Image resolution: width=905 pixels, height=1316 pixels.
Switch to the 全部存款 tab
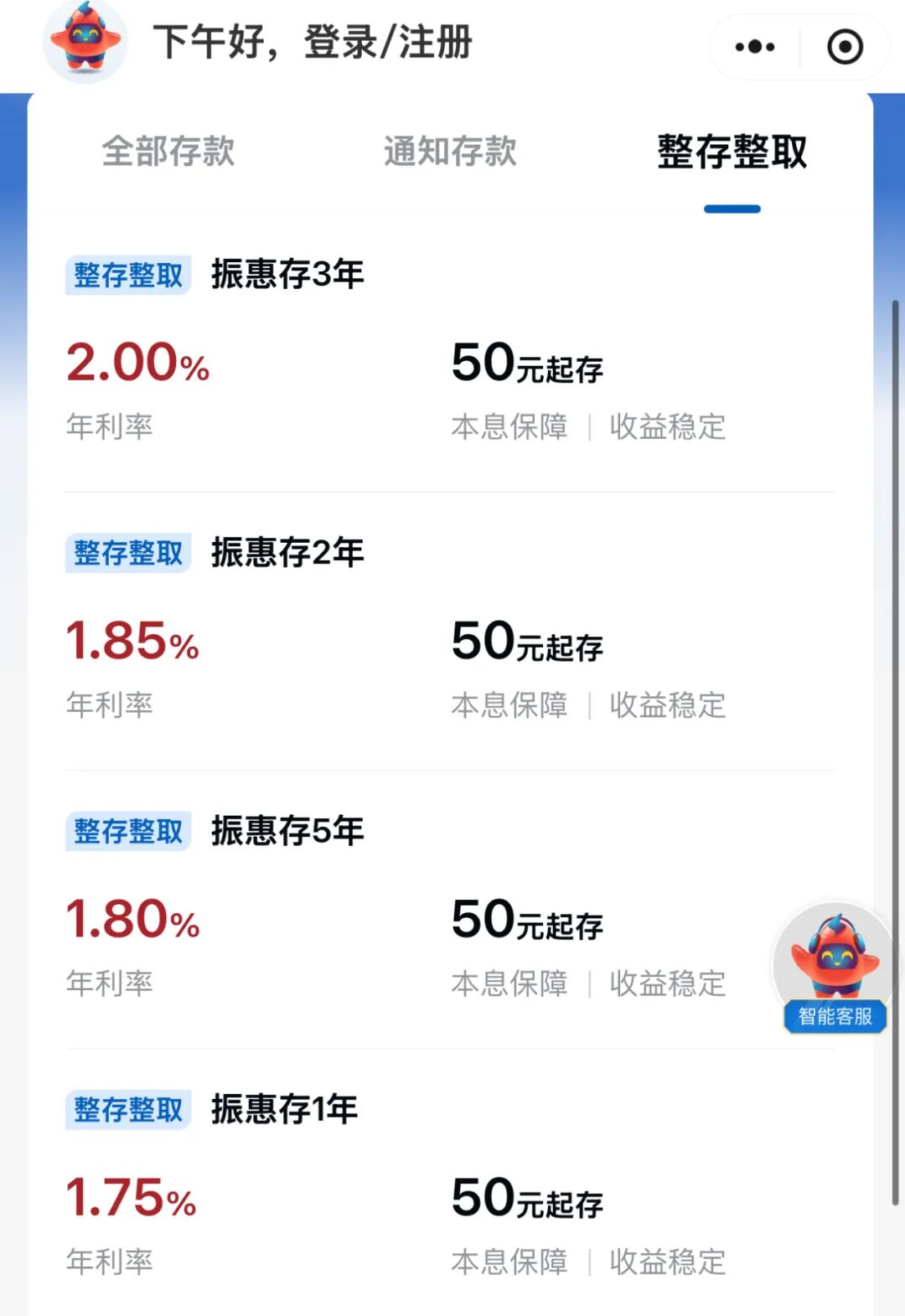tap(168, 153)
